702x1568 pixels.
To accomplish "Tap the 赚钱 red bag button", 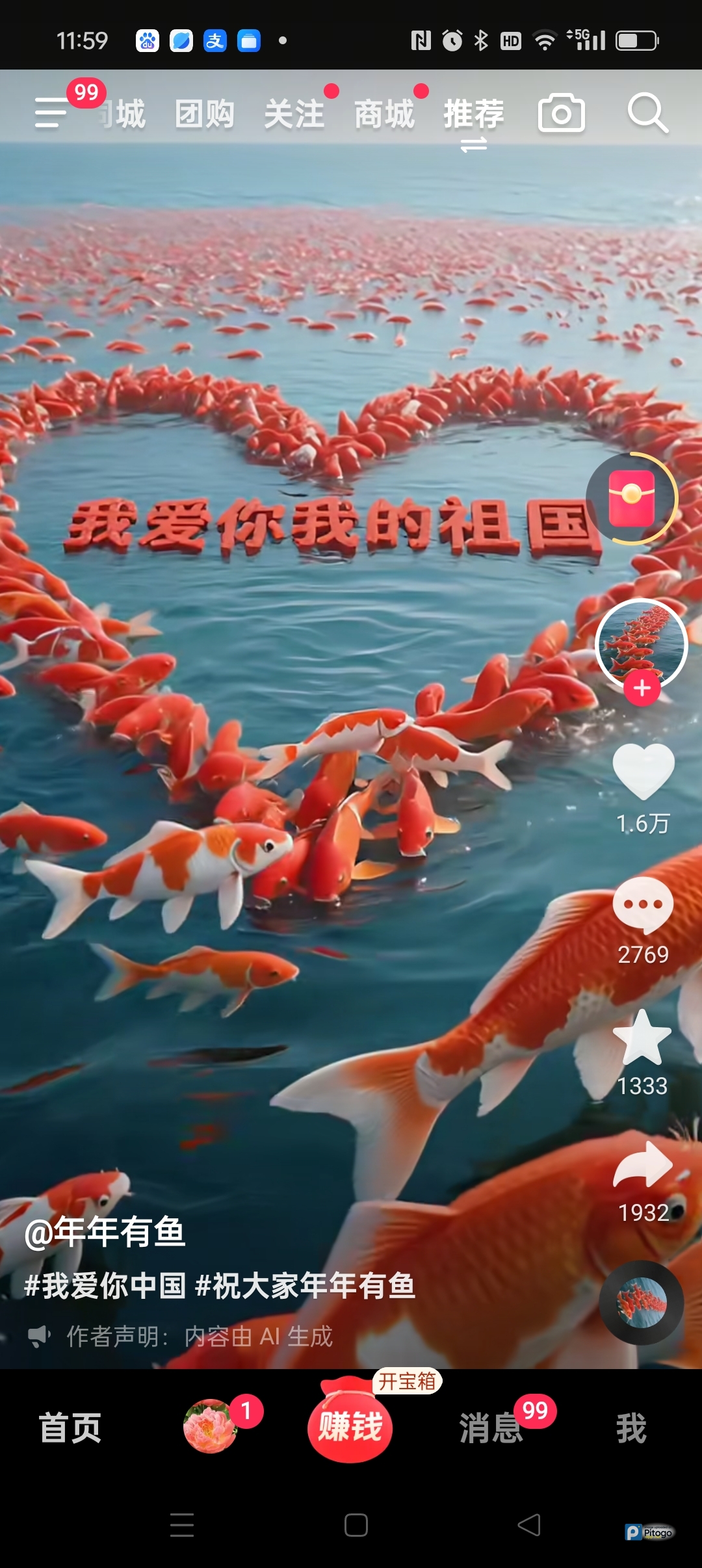I will 350,1427.
